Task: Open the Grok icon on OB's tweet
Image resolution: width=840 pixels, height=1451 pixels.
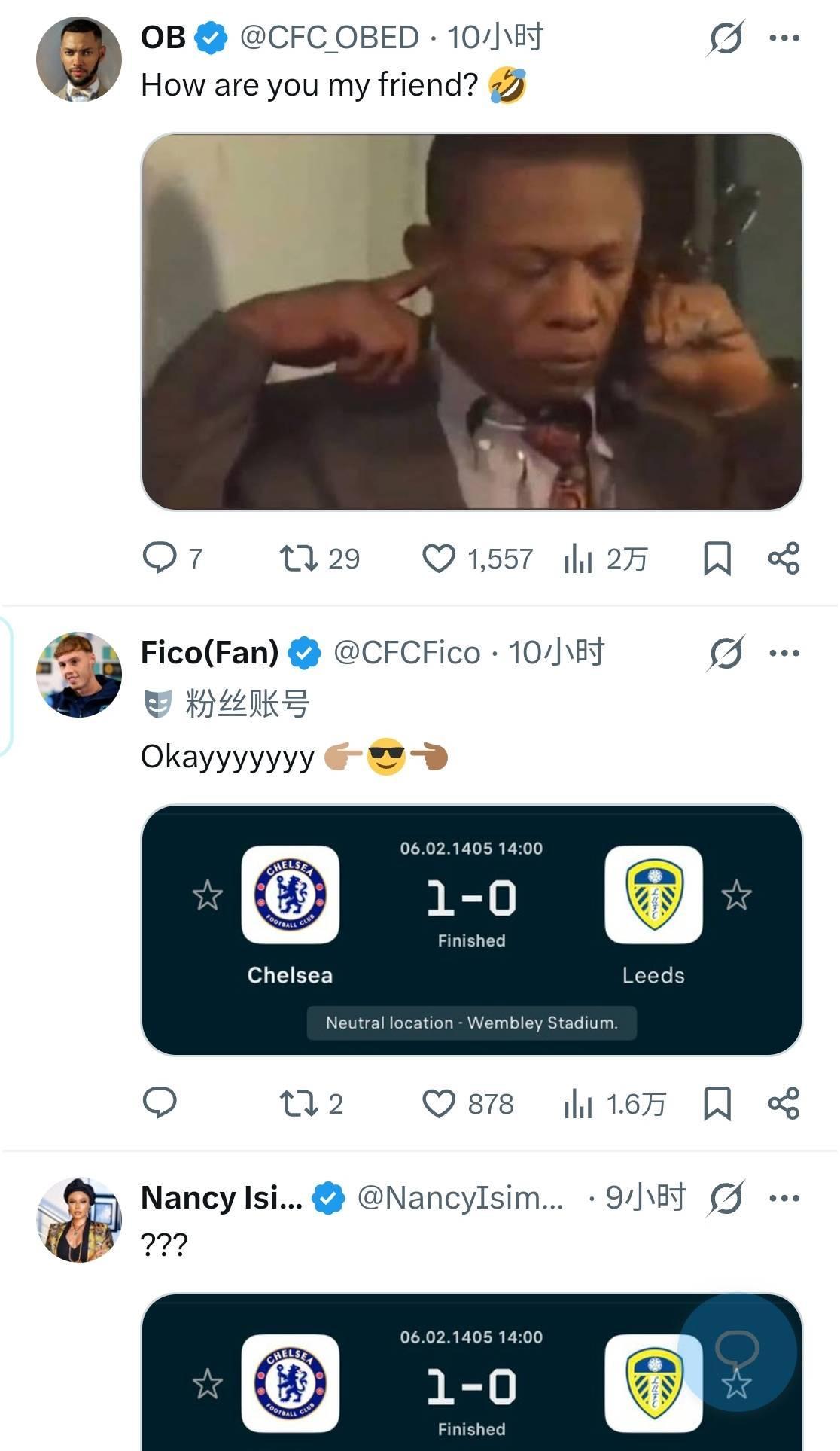Action: pos(726,38)
